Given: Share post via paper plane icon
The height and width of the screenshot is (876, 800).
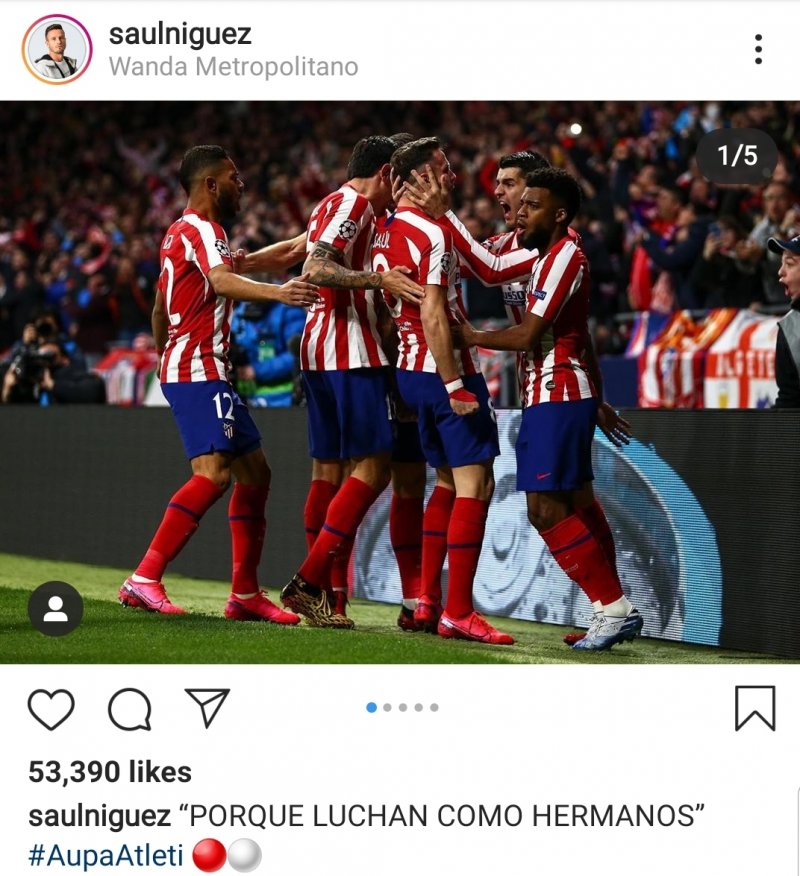Looking at the screenshot, I should coord(208,708).
